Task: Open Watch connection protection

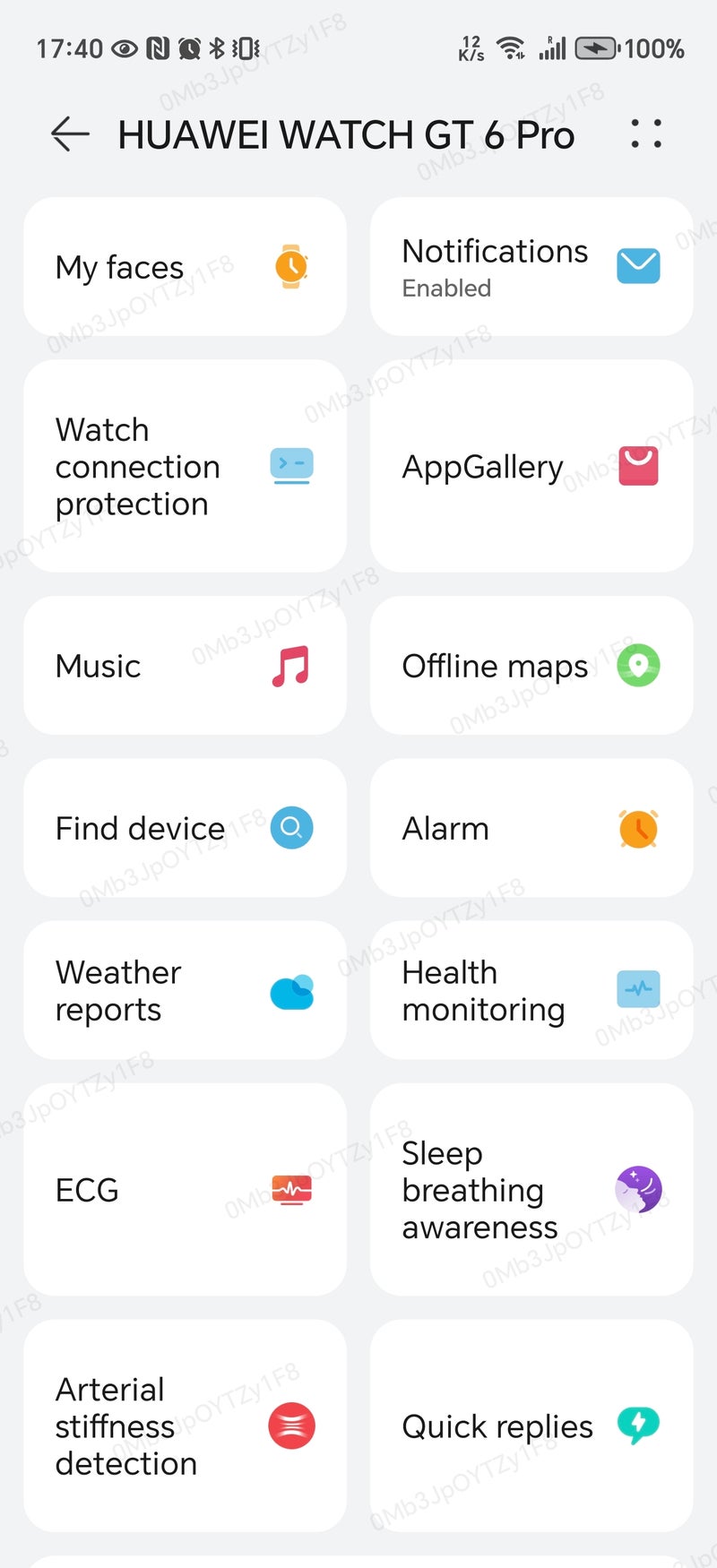Action: click(x=185, y=466)
